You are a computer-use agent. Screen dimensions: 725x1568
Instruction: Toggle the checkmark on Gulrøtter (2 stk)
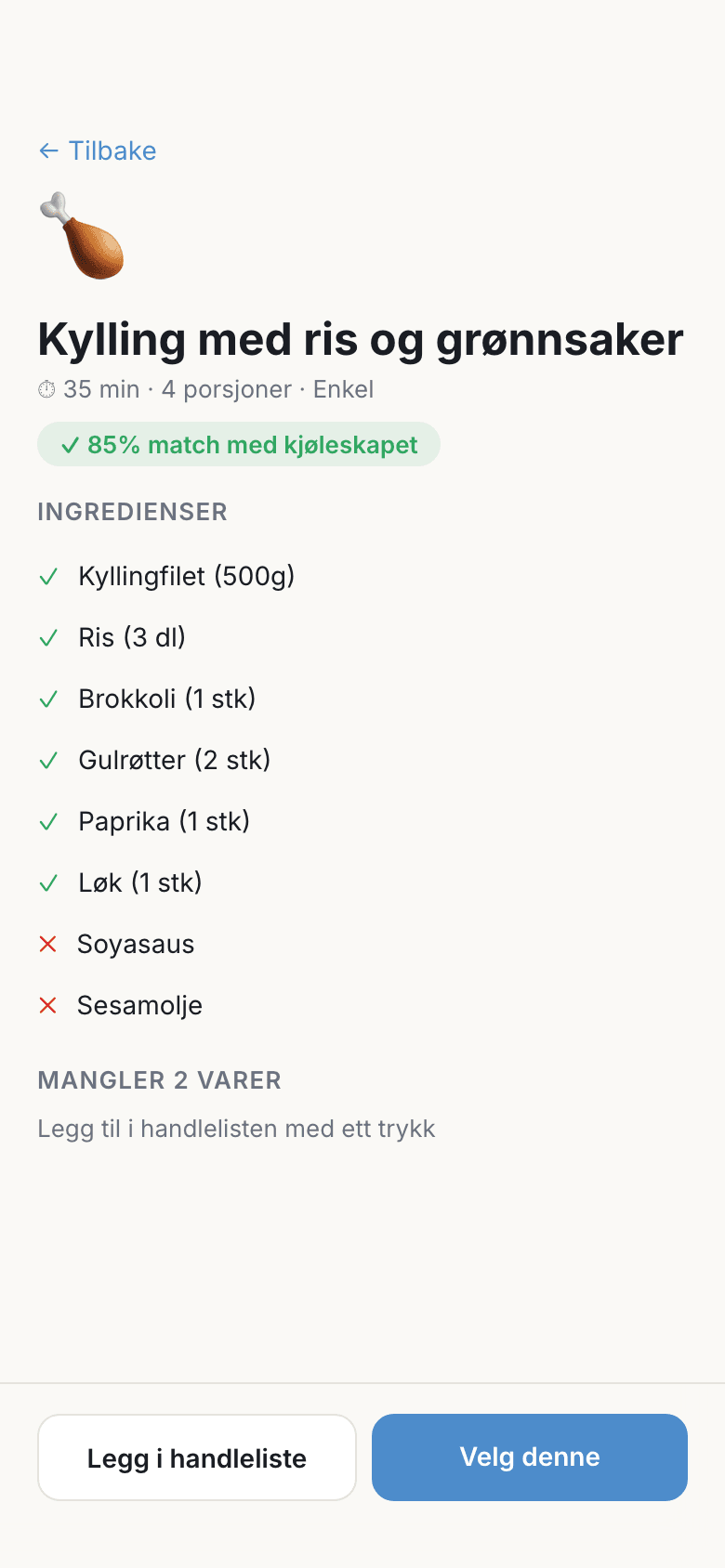pyautogui.click(x=48, y=760)
